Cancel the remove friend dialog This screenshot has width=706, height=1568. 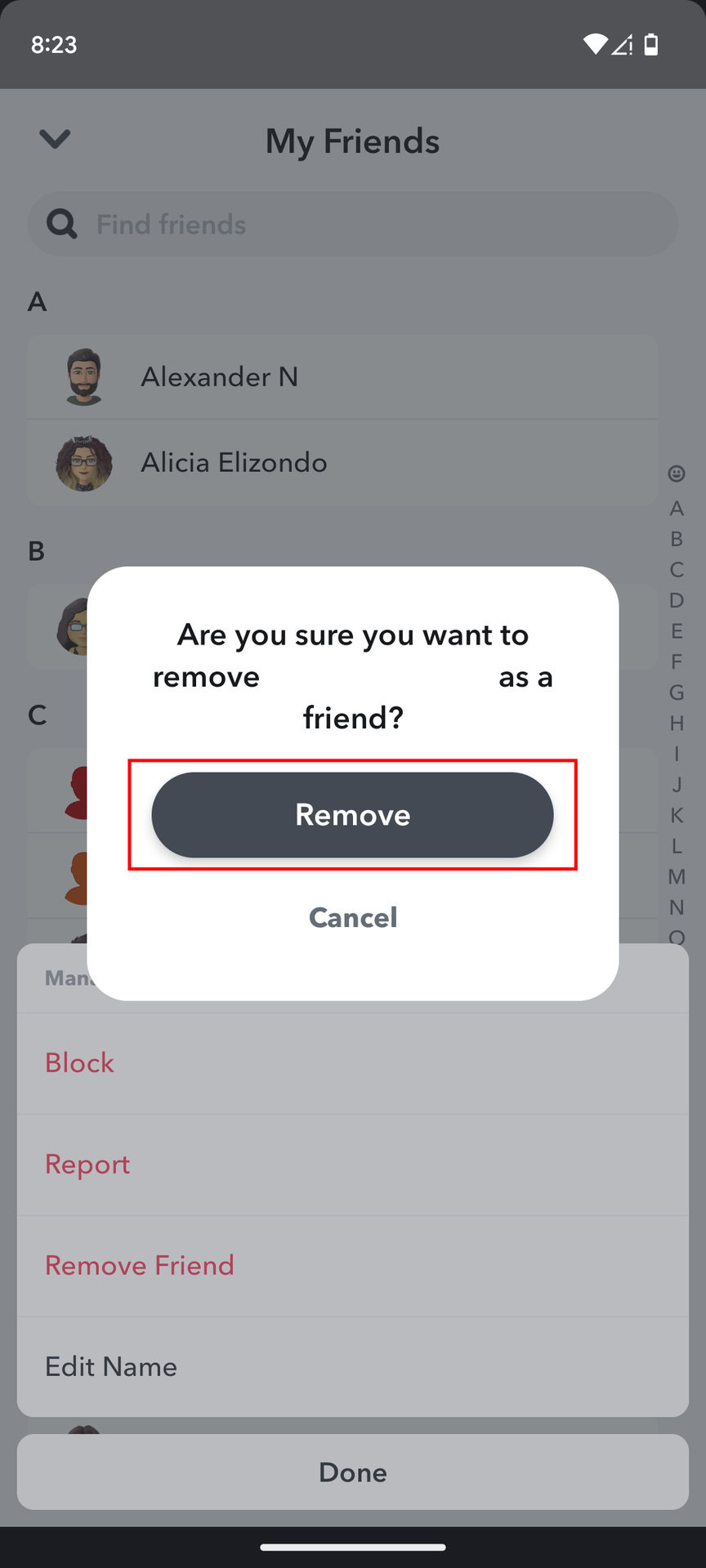click(352, 917)
